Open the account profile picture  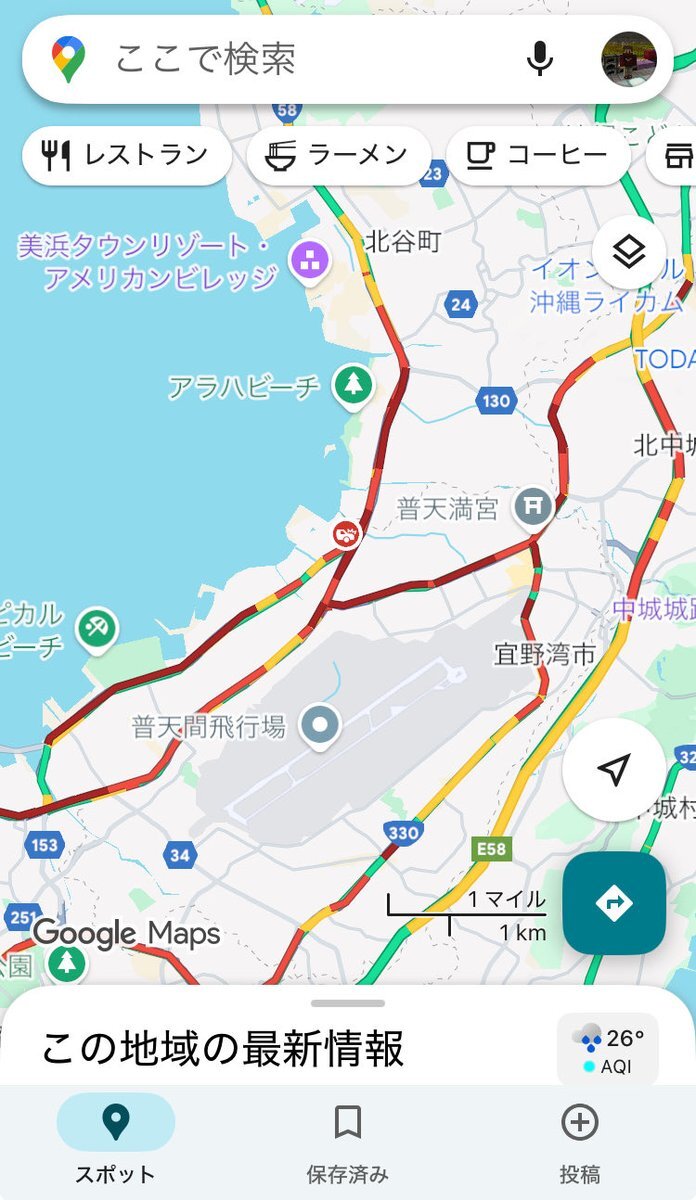[x=629, y=60]
